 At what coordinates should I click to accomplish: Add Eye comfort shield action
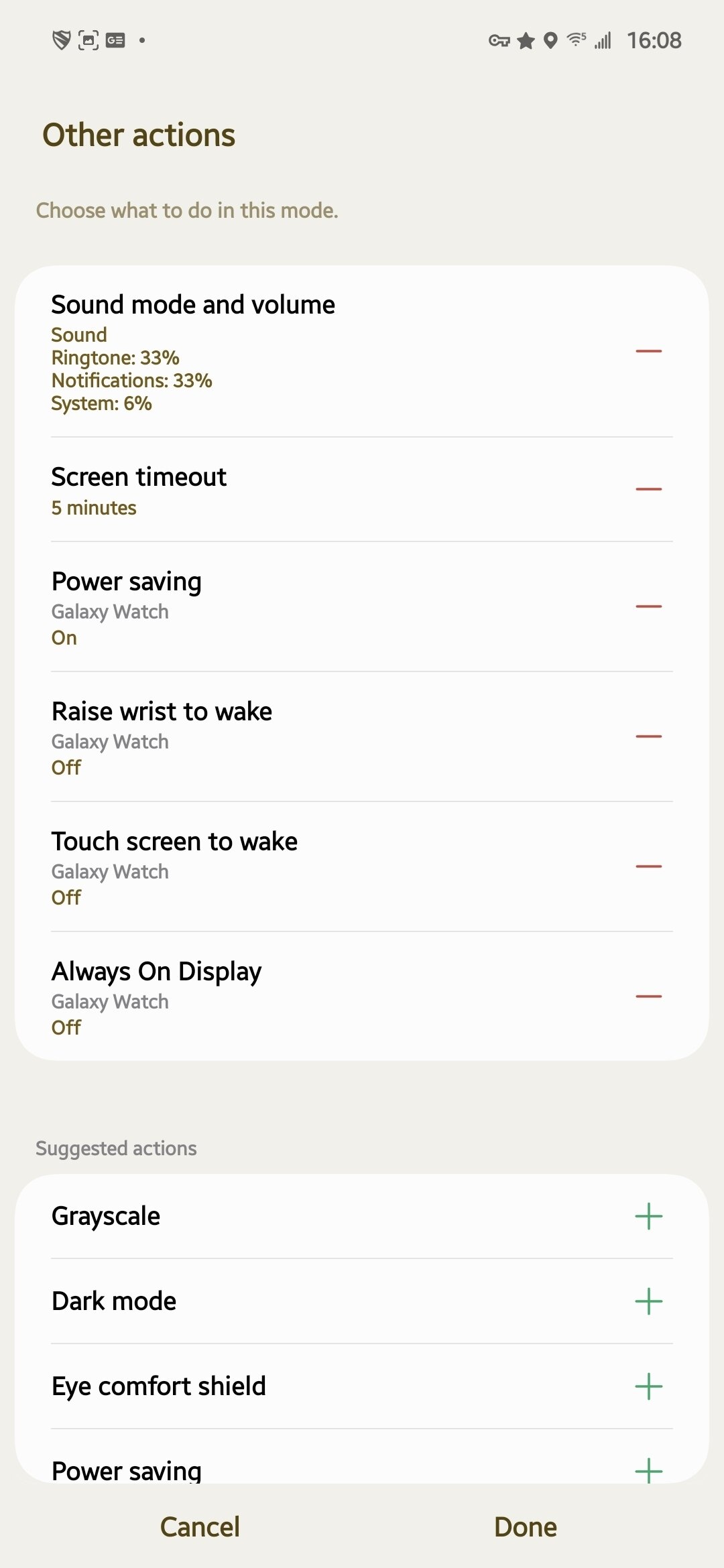(x=648, y=1386)
